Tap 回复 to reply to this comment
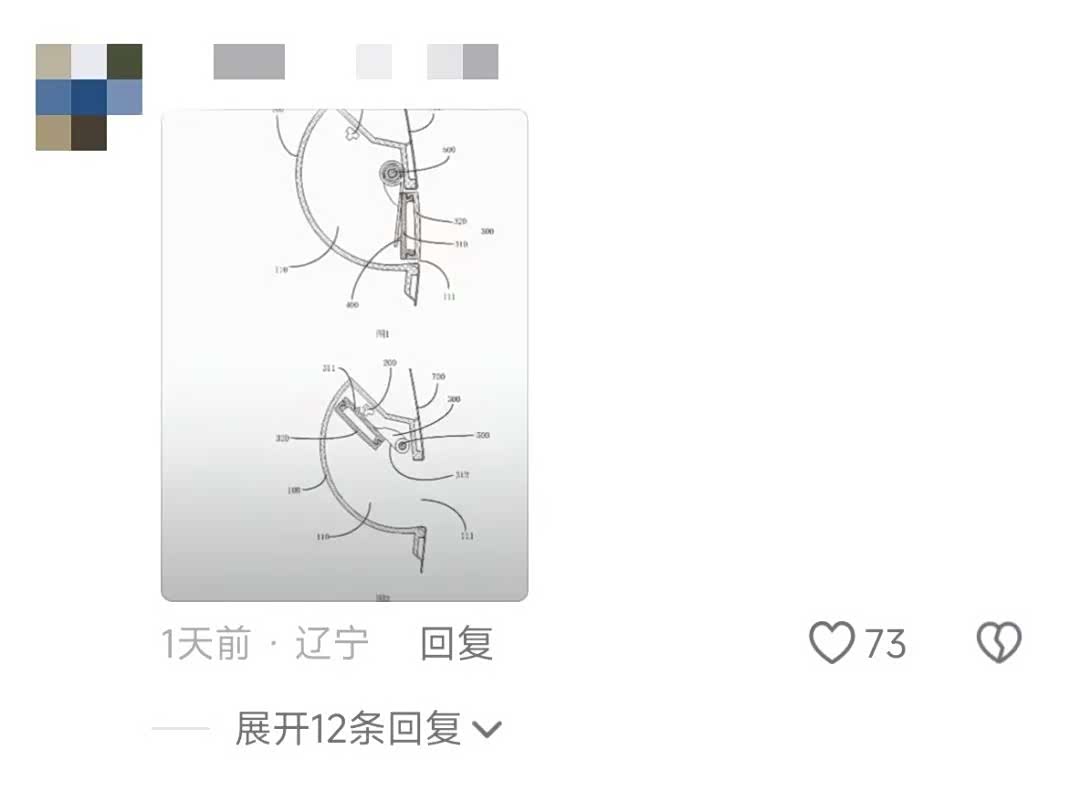Screen dimensions: 1080x792 pyautogui.click(x=456, y=643)
